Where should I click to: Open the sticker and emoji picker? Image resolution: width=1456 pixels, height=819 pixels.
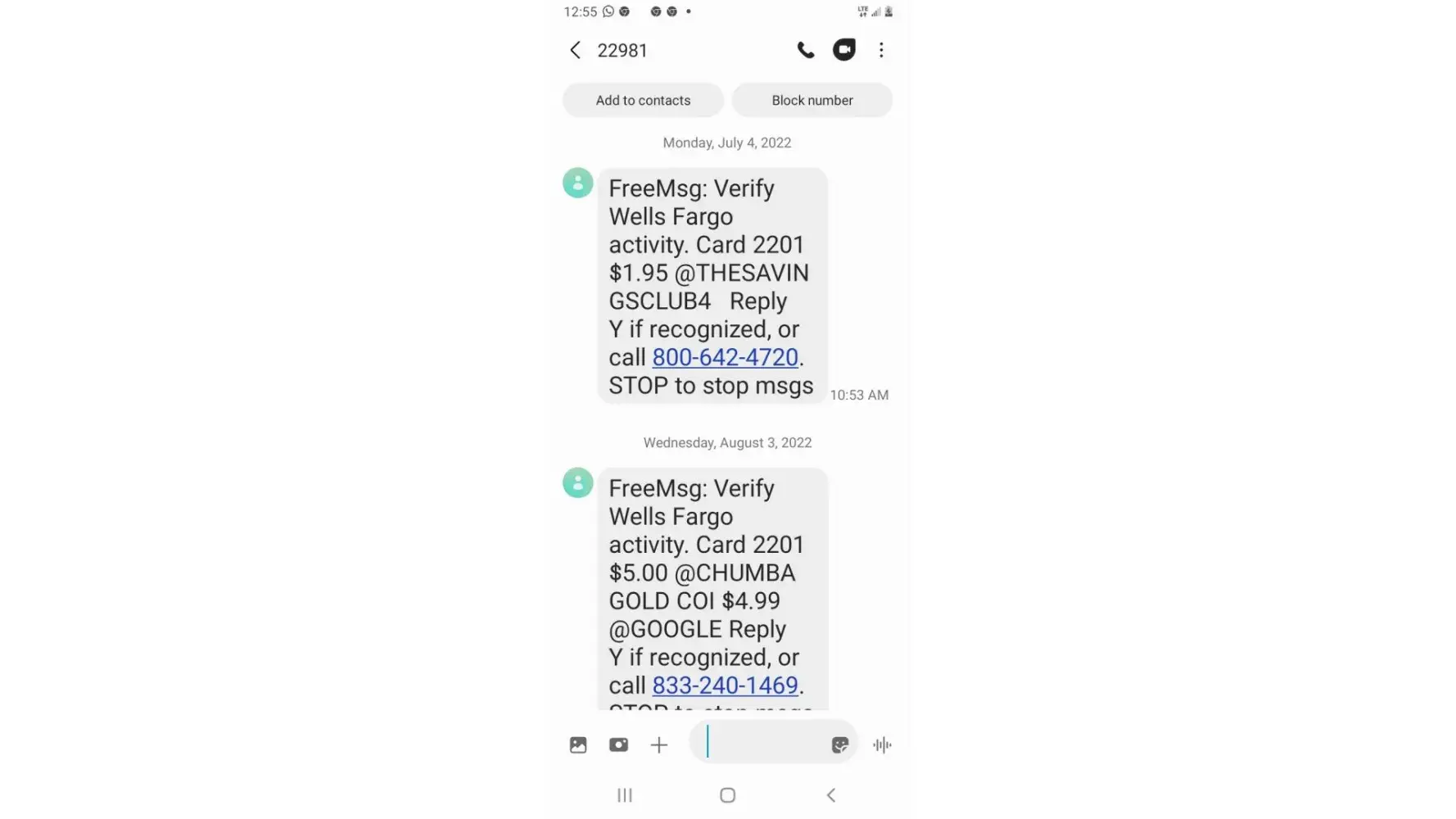pos(839,745)
